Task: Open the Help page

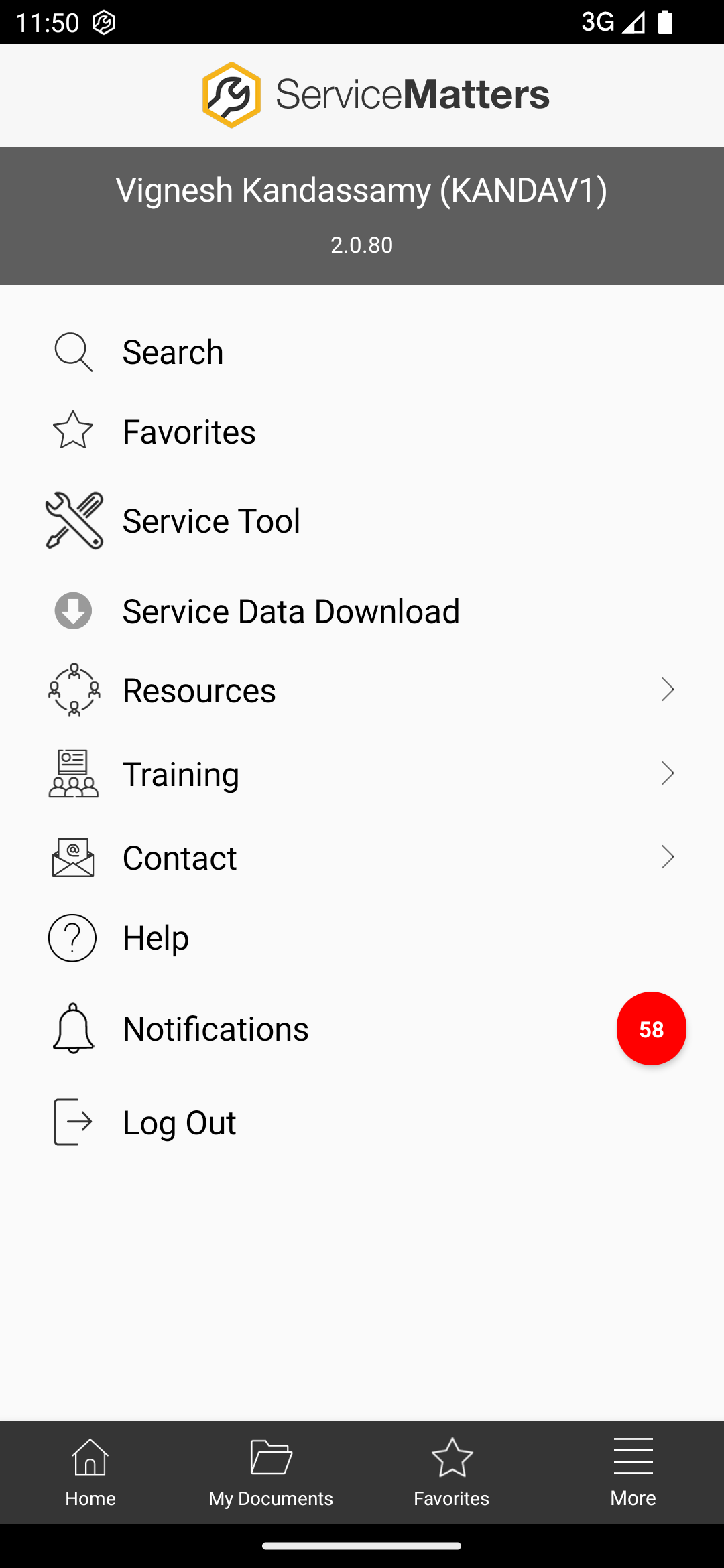Action: pos(362,937)
